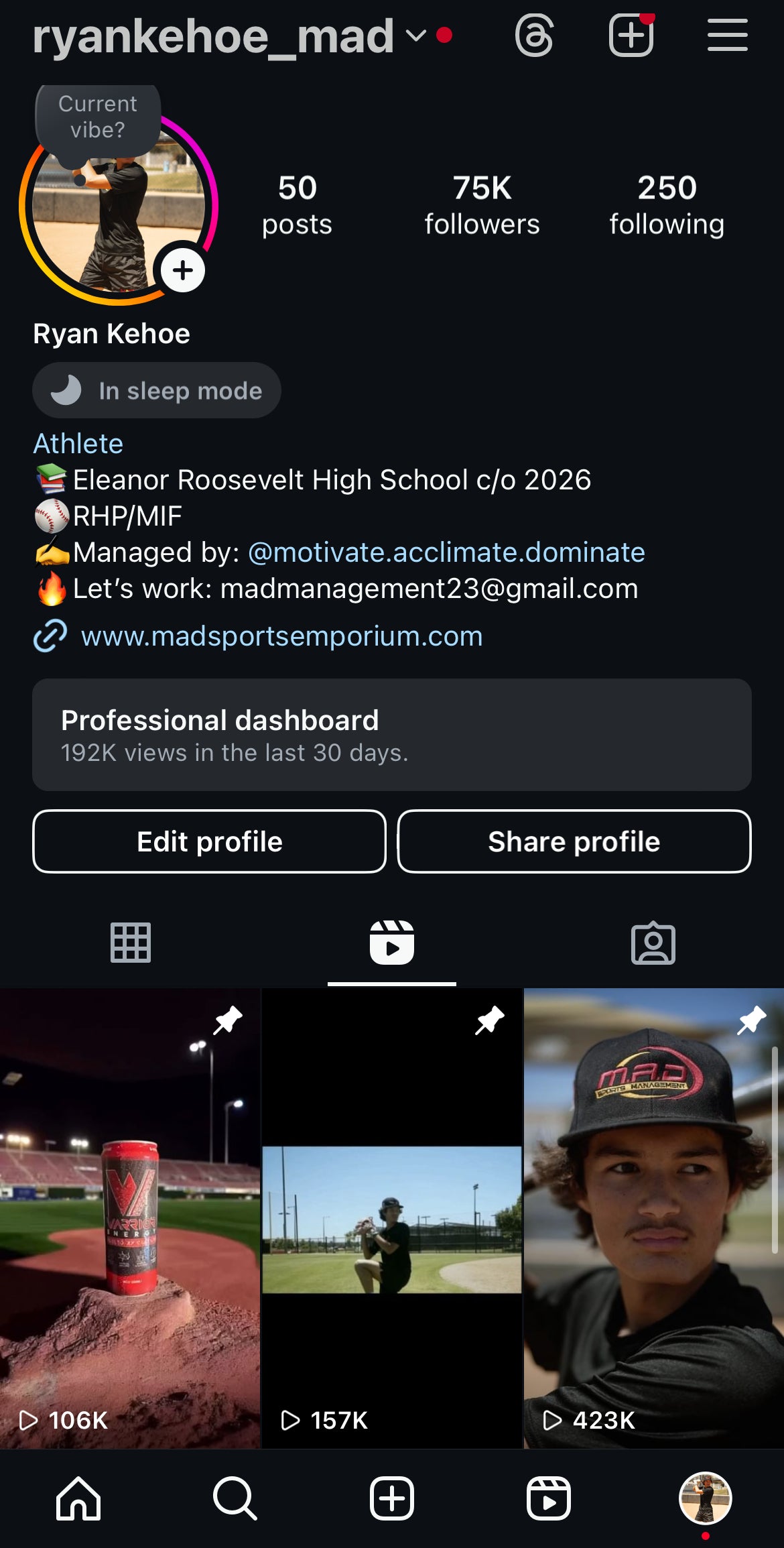Switch to the posts grid tab
The image size is (784, 1548).
pyautogui.click(x=131, y=943)
